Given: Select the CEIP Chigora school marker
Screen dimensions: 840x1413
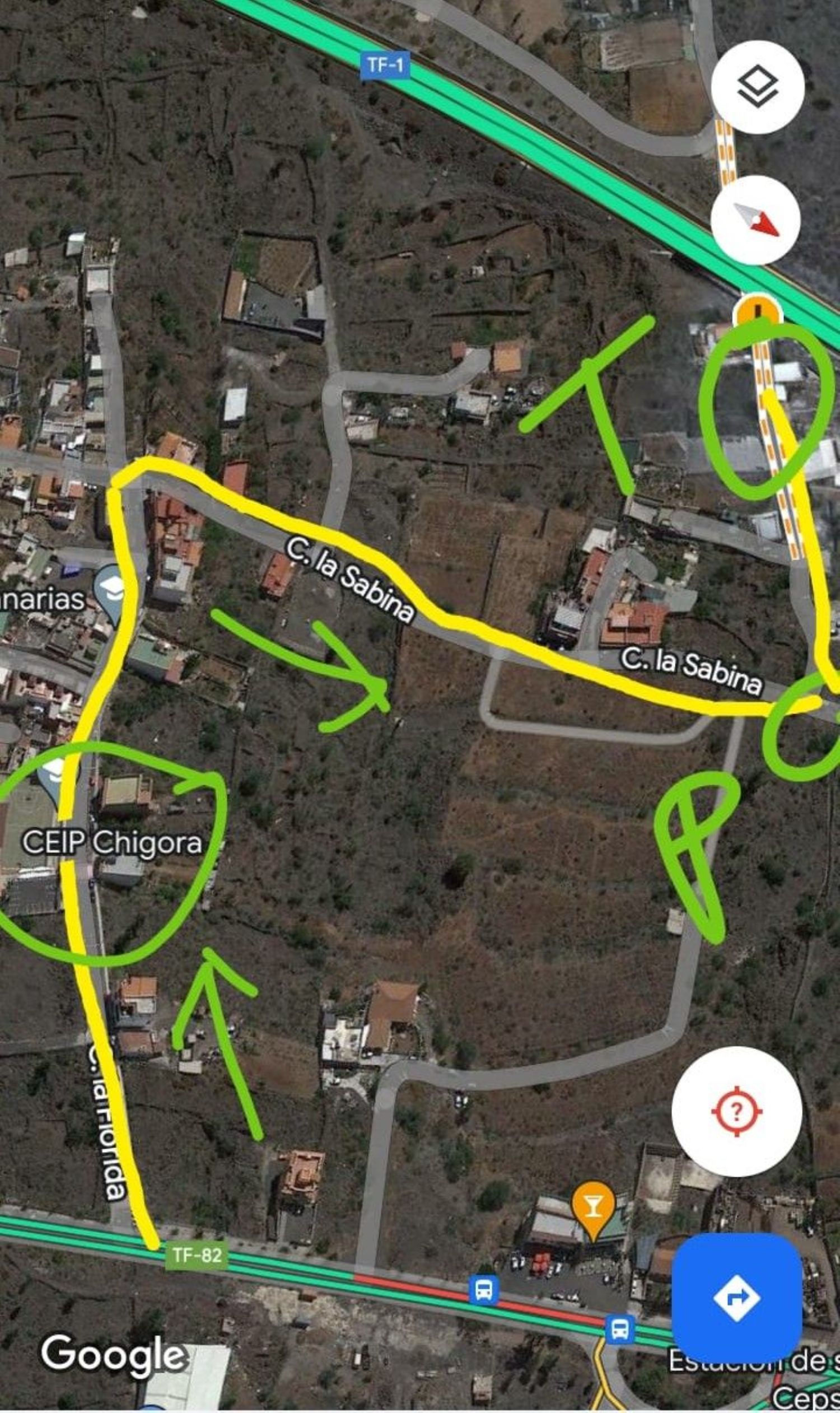Looking at the screenshot, I should 55,774.
